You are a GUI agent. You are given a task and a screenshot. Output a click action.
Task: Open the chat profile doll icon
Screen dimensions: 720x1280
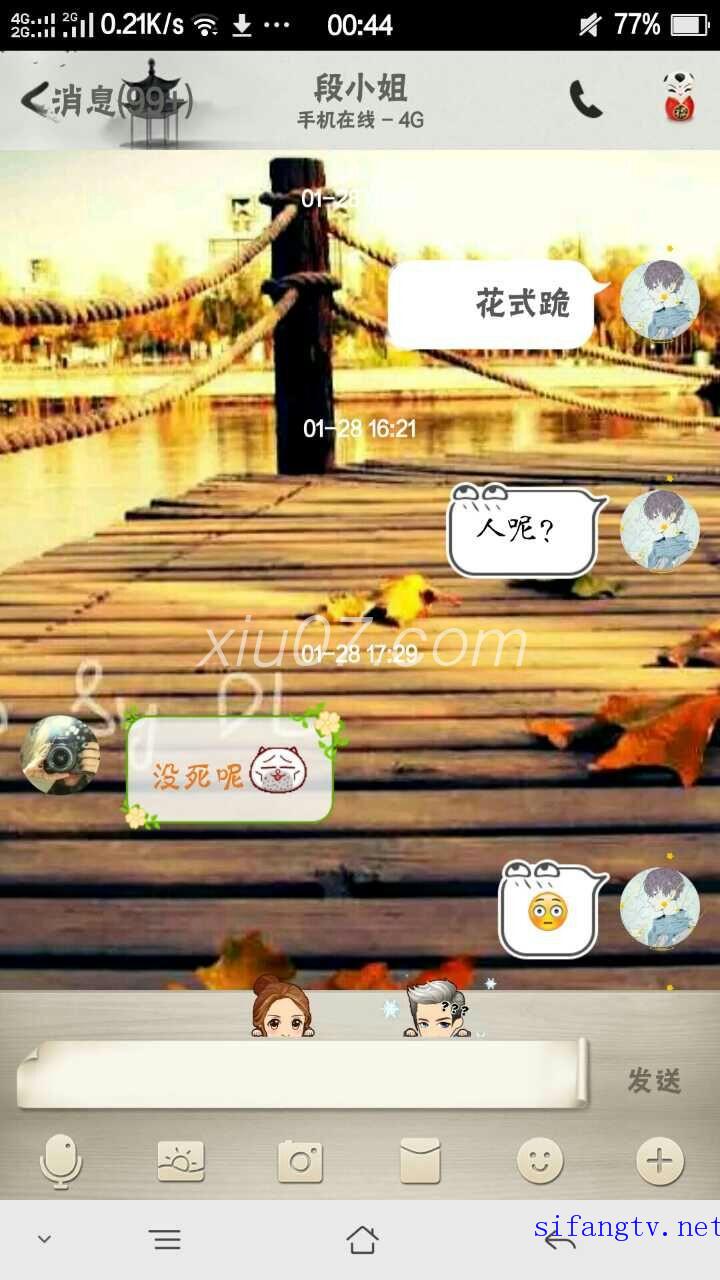(x=680, y=98)
